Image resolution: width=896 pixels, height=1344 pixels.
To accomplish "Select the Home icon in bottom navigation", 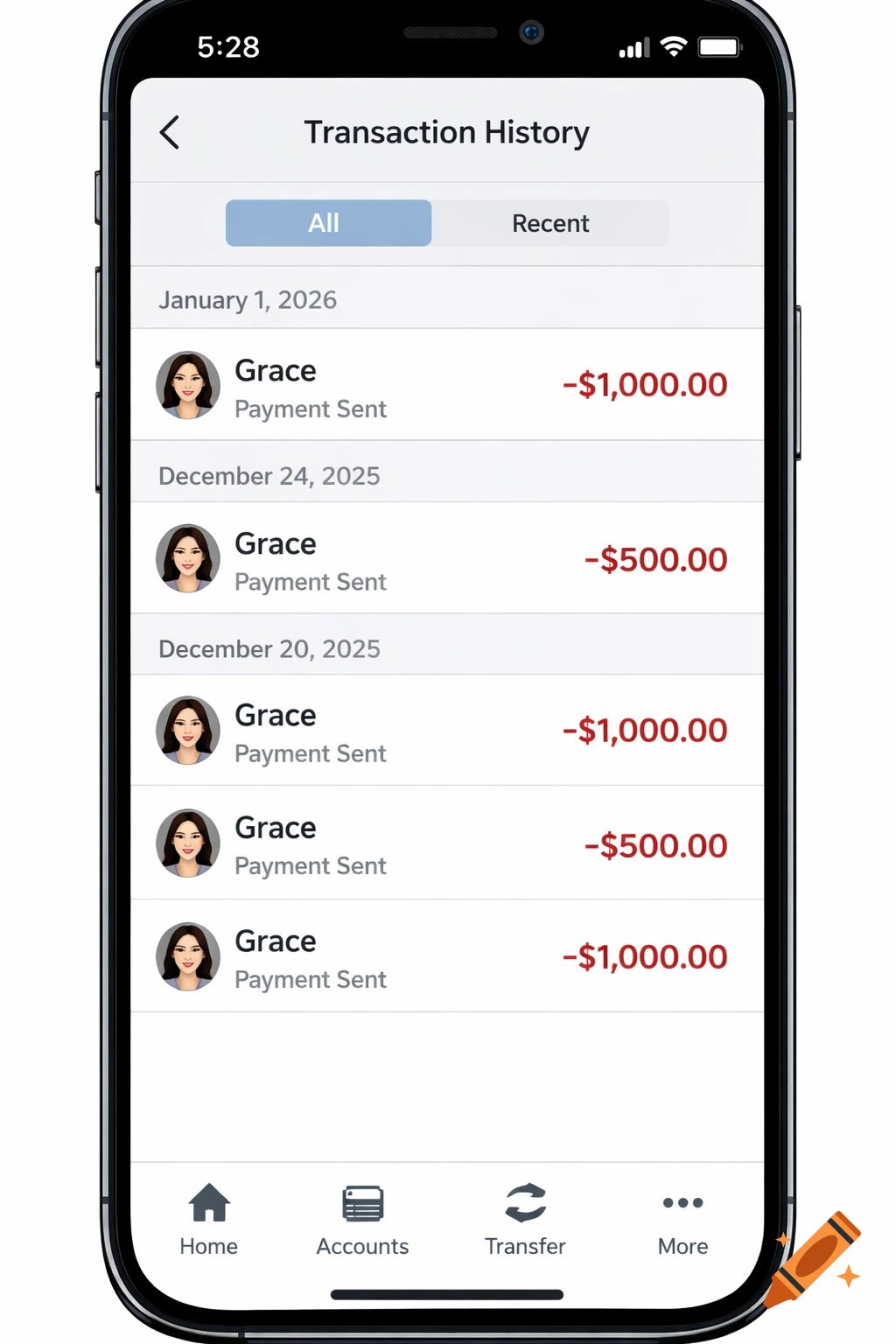I will pyautogui.click(x=208, y=1218).
